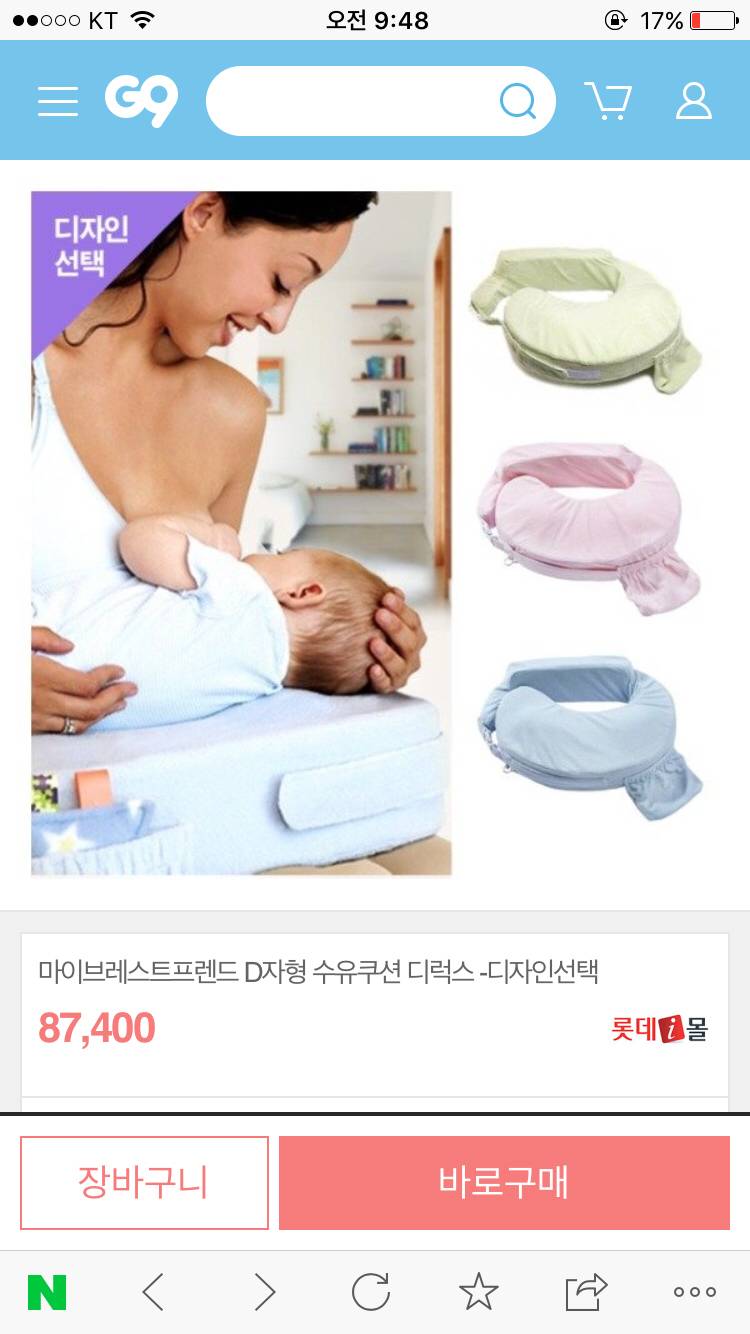Tap the magnifier search icon
The height and width of the screenshot is (1334, 750).
tap(517, 101)
